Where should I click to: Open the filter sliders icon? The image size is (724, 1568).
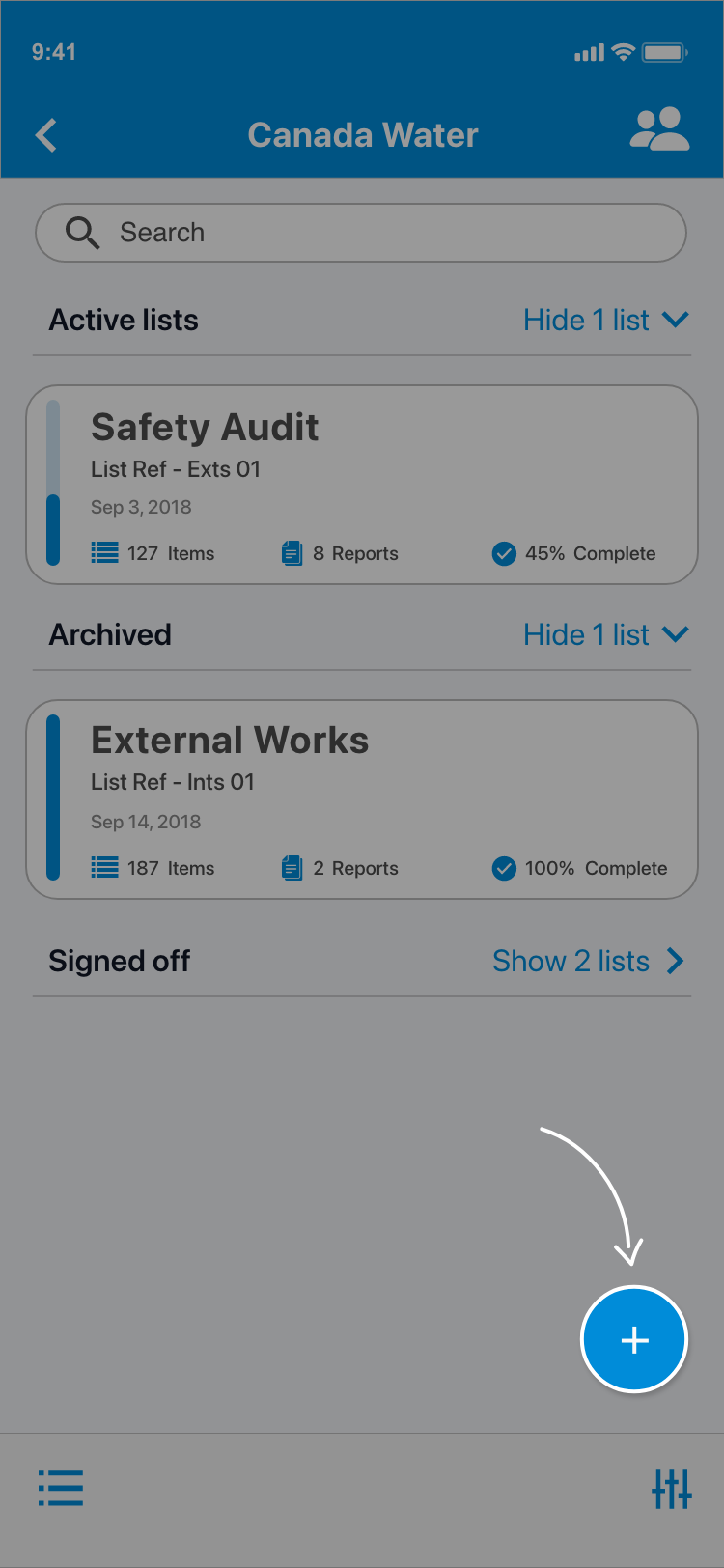click(671, 1488)
